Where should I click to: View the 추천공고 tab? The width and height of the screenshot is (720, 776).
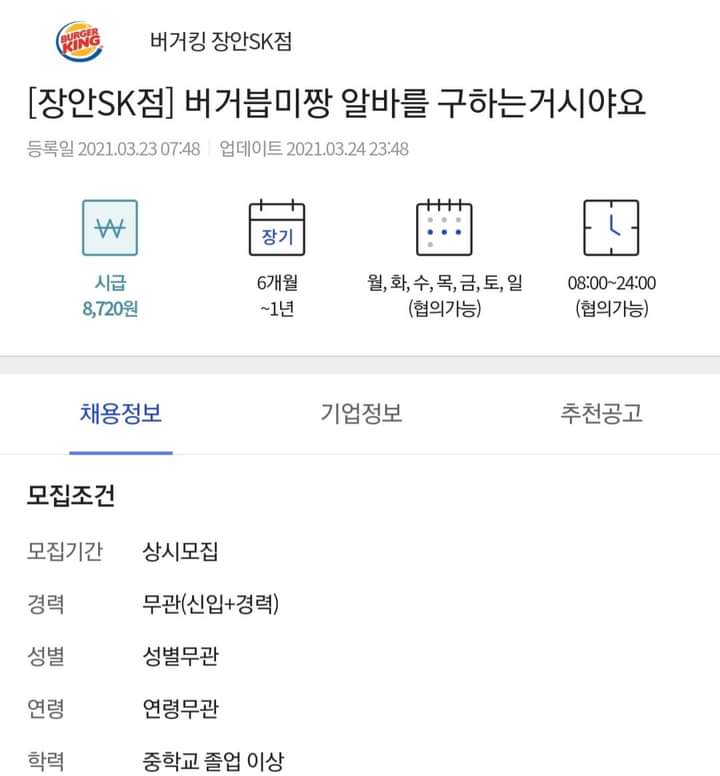pyautogui.click(x=601, y=413)
